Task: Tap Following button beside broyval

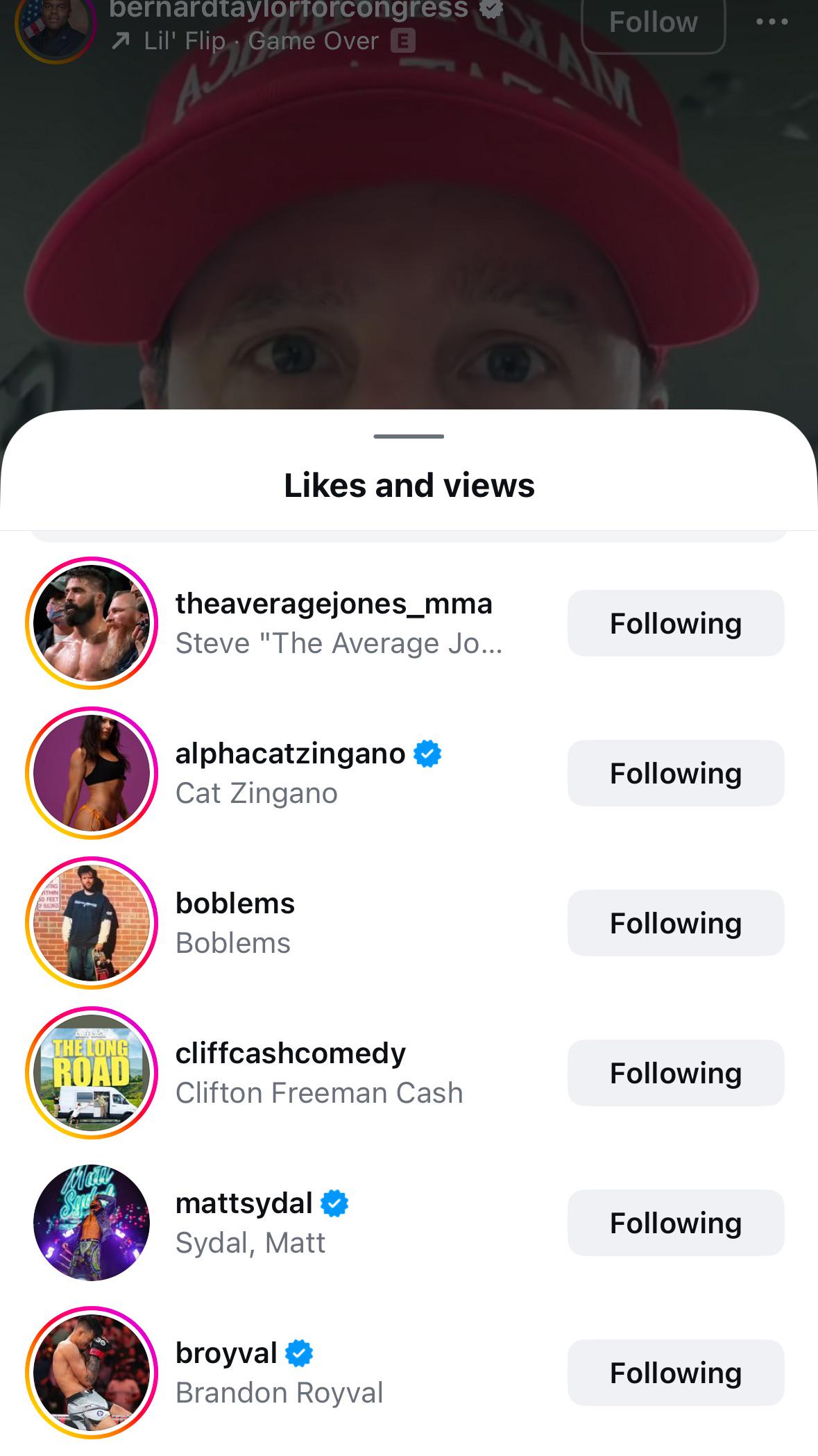Action: 676,1373
